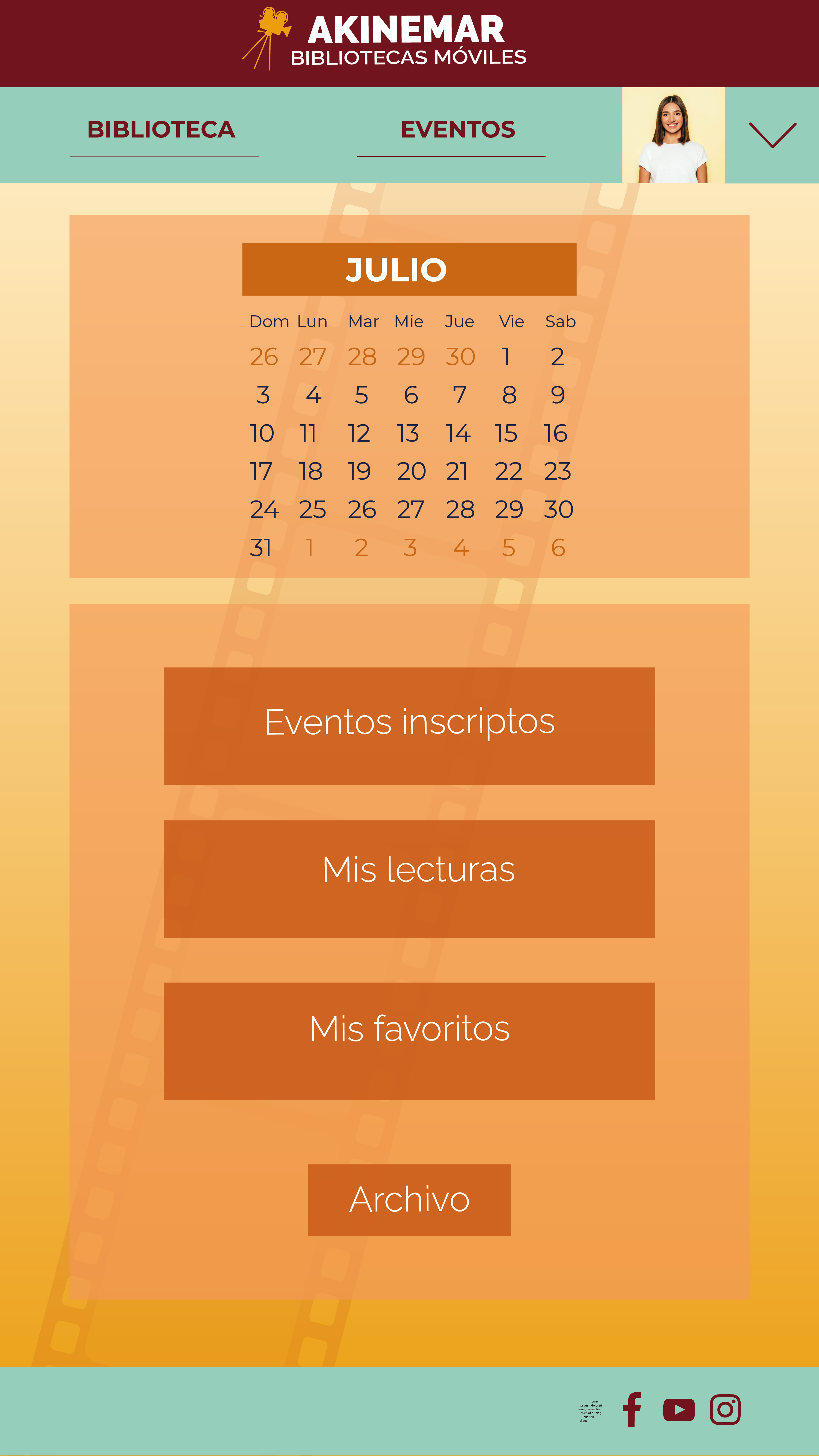Open the Archivo section
Viewport: 819px width, 1456px height.
click(x=409, y=1199)
